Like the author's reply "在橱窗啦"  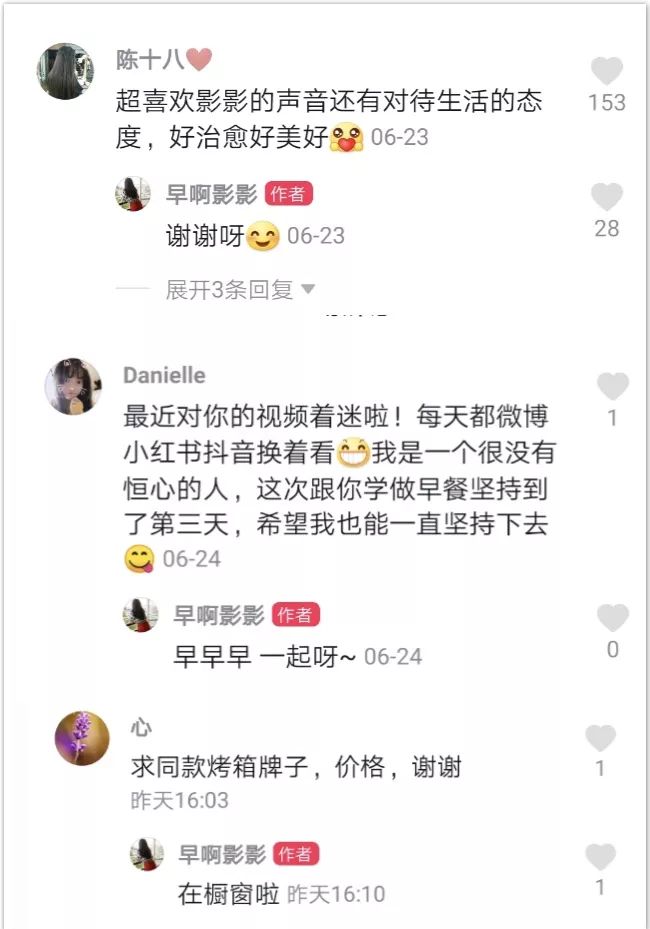(600, 857)
